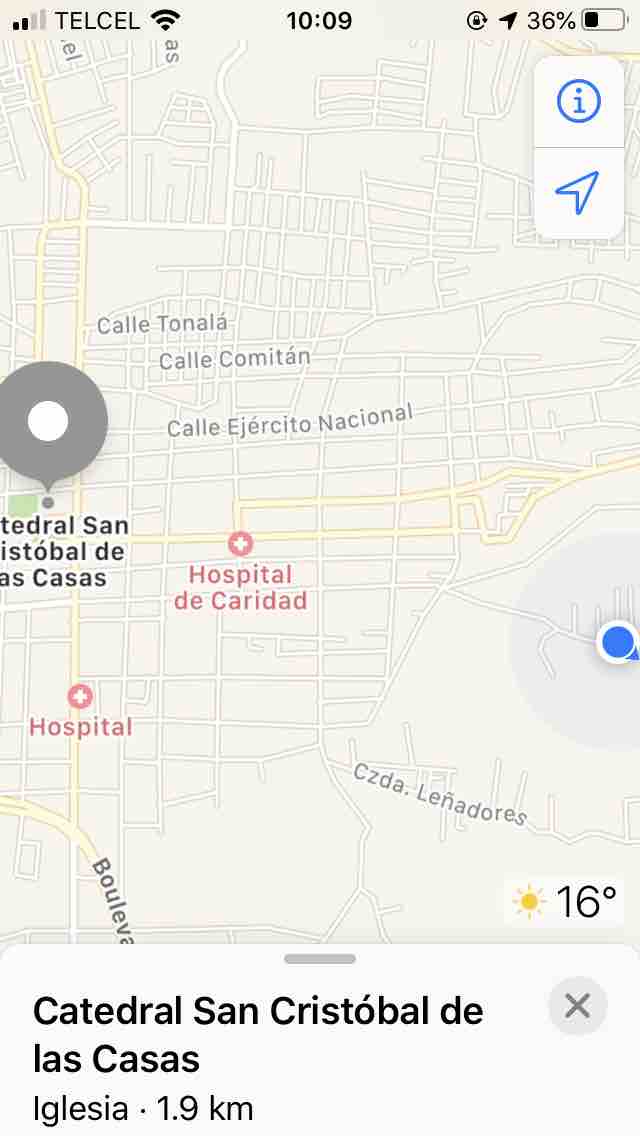
Task: Tap the Hospital de Caridad map marker
Action: click(x=240, y=545)
